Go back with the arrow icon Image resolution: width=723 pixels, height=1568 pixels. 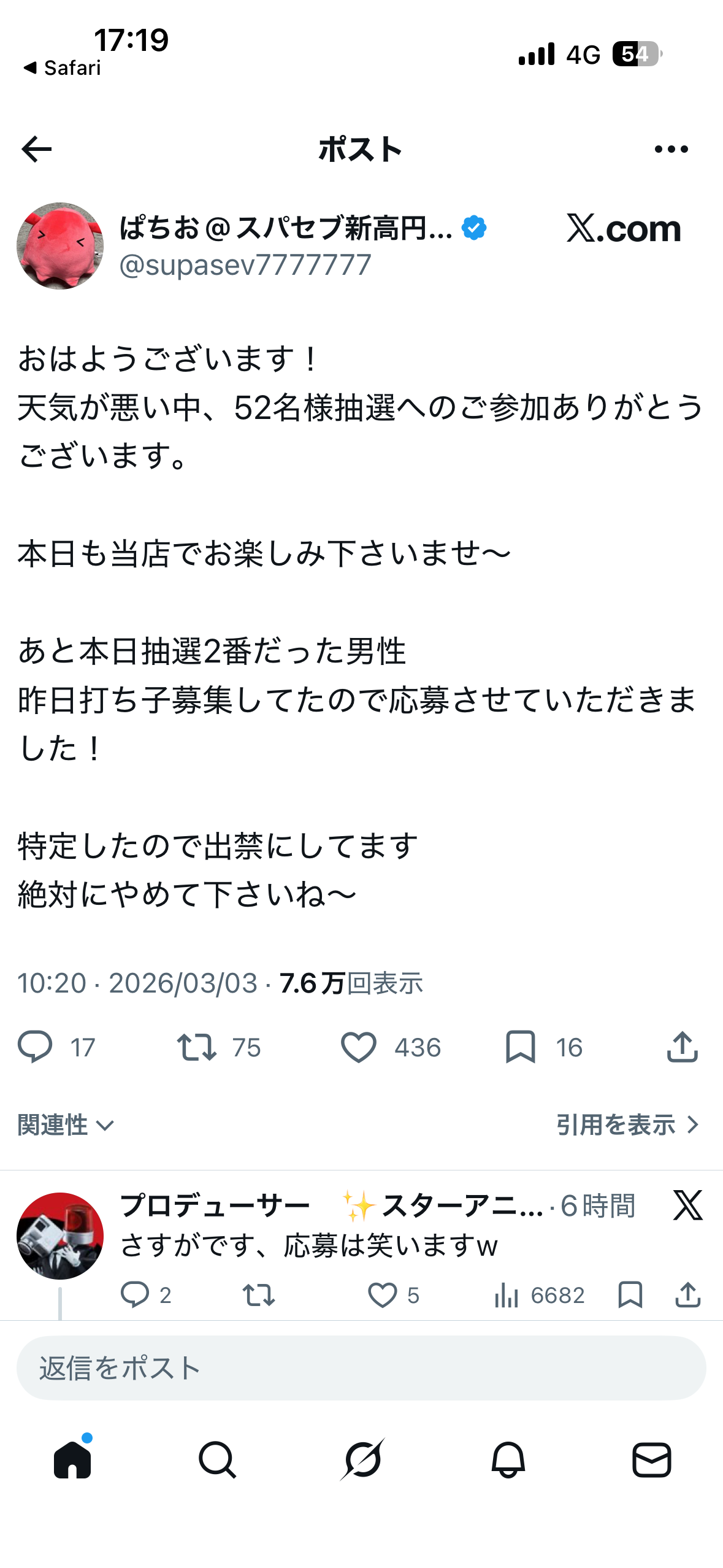[x=36, y=149]
